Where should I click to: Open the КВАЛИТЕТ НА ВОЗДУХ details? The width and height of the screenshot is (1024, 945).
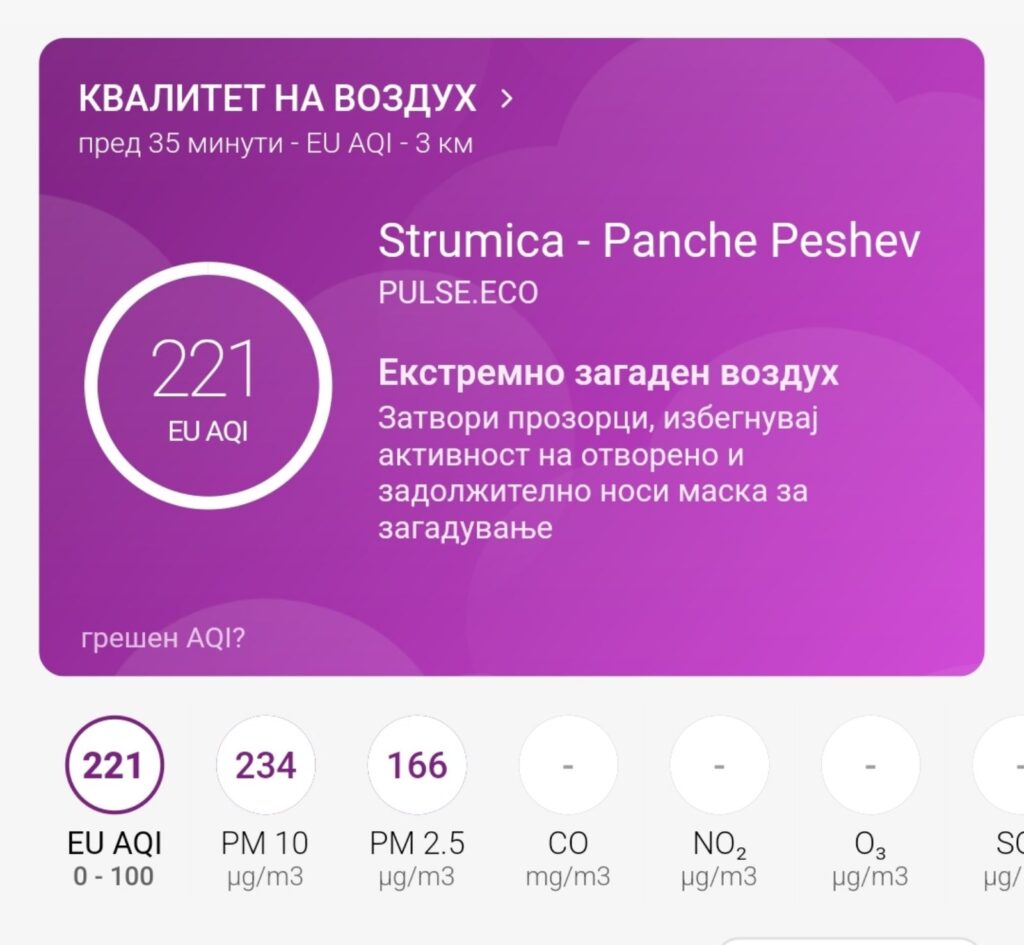pos(296,99)
